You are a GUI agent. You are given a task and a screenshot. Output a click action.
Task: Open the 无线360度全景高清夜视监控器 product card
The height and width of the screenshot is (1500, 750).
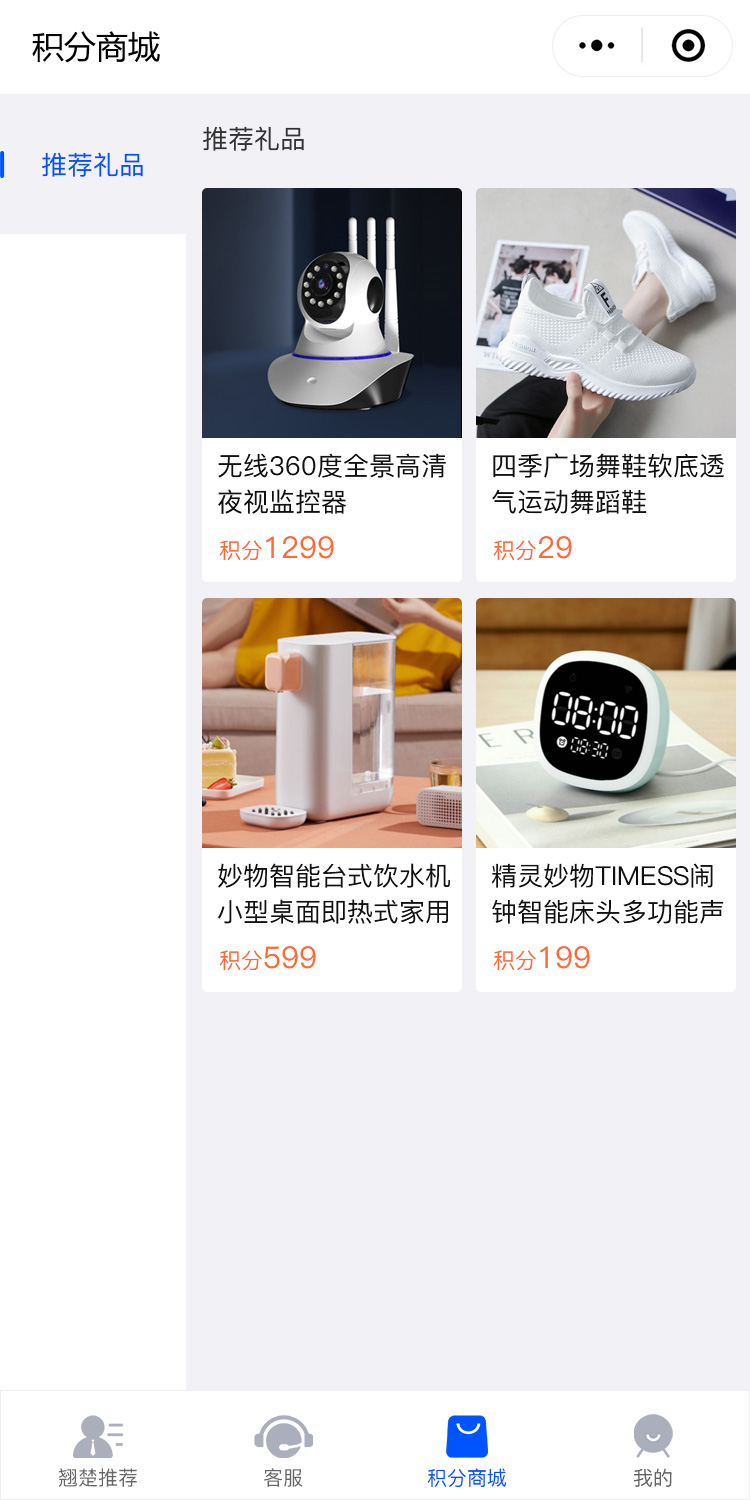(332, 384)
